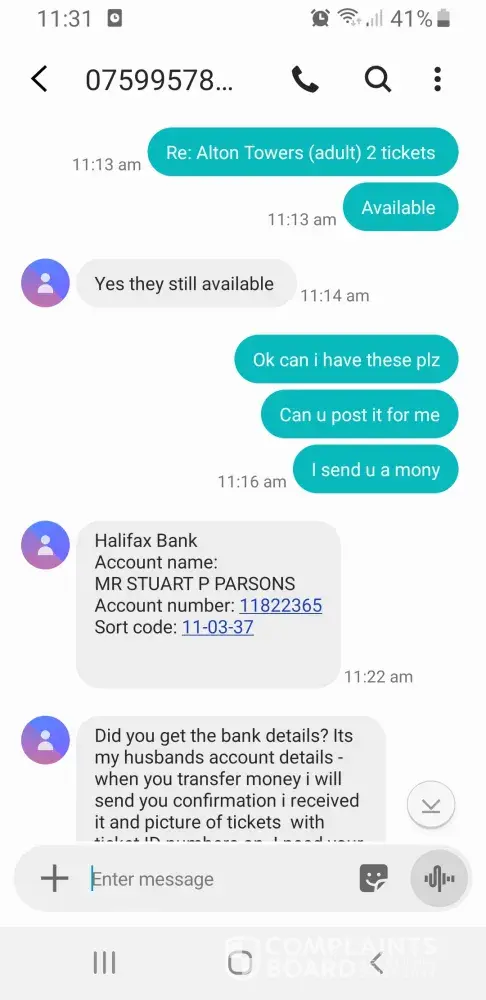Record a voice message
The height and width of the screenshot is (1000, 486).
pos(439,879)
